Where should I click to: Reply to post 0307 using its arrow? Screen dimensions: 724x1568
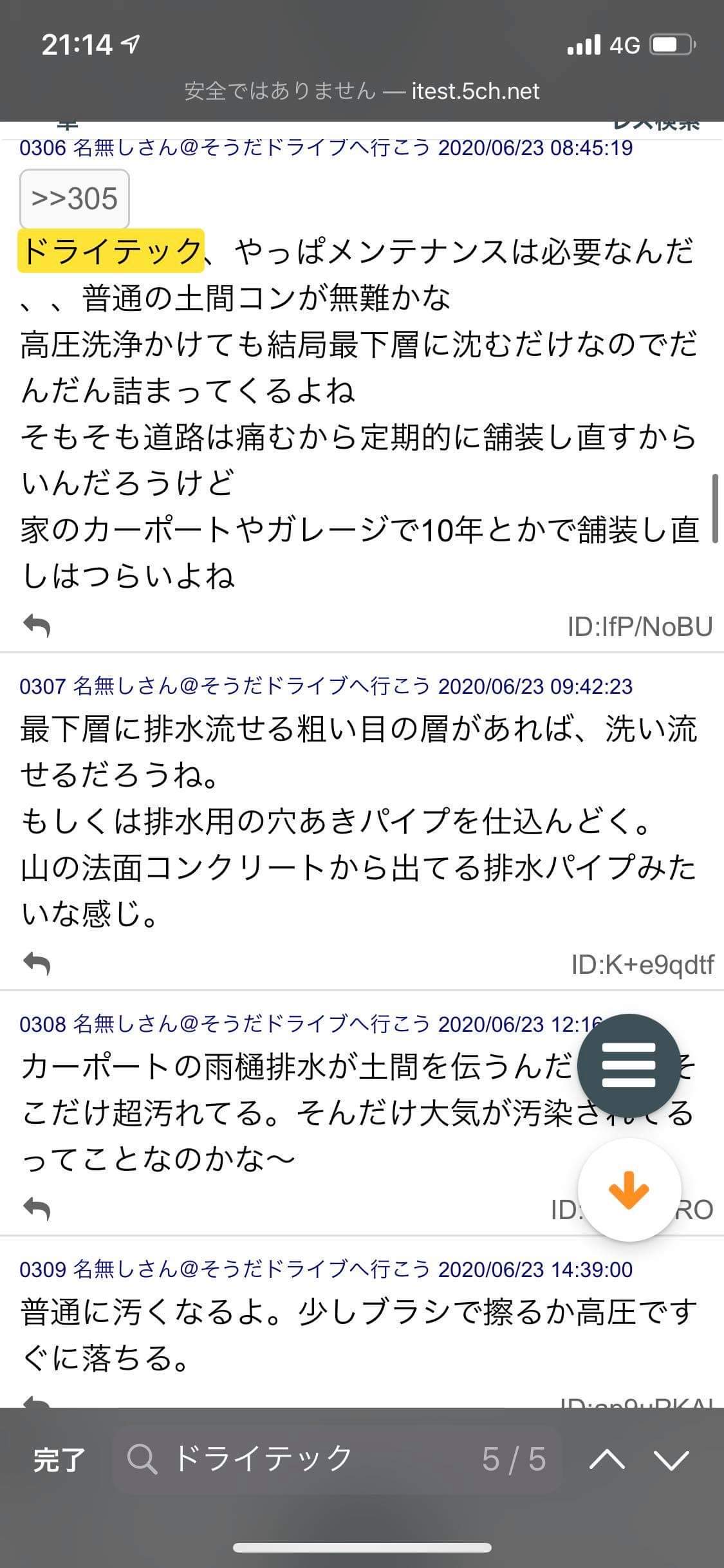(37, 964)
